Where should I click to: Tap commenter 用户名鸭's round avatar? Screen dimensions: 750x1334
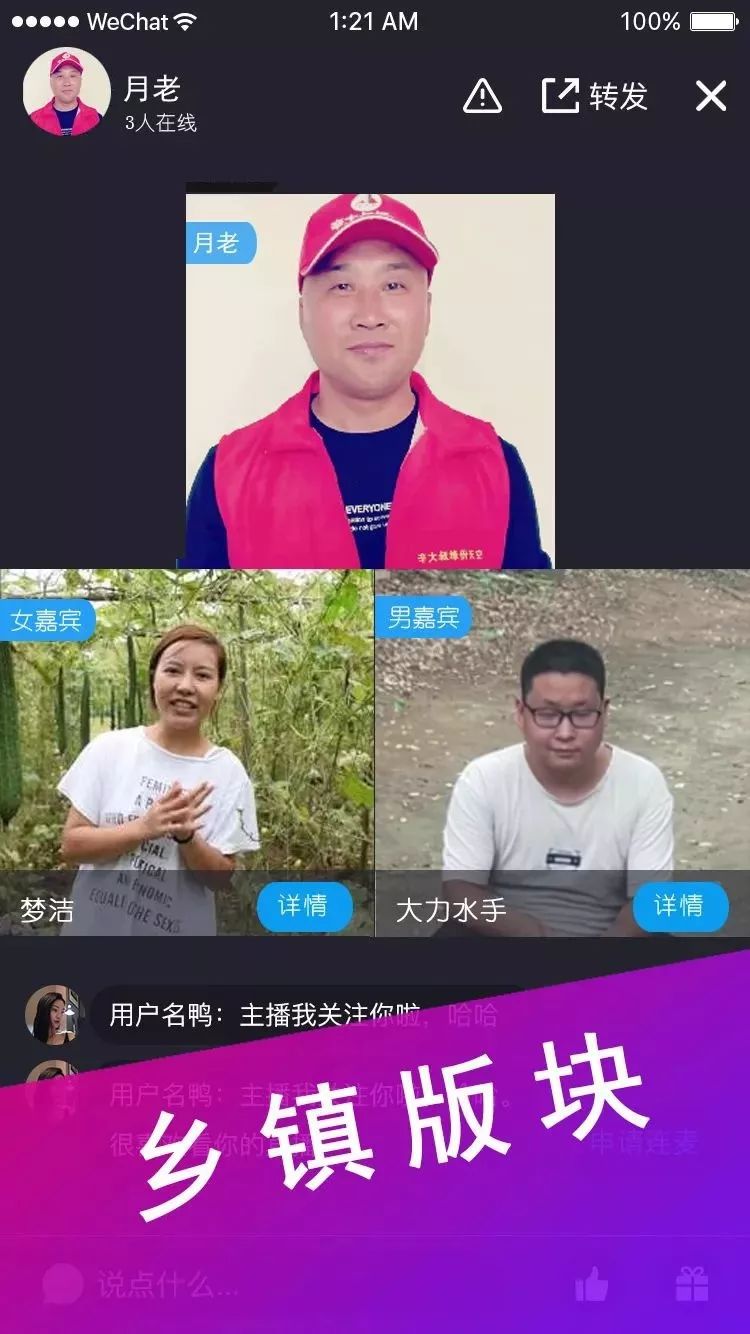tap(55, 1013)
